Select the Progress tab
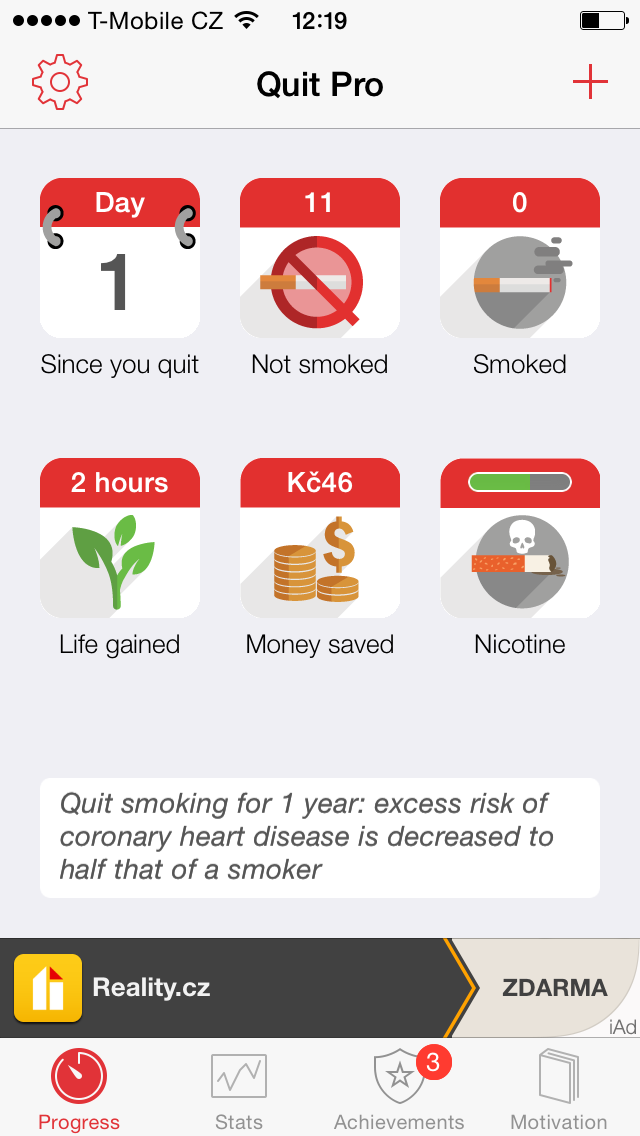Viewport: 640px width, 1136px height. 79,1088
